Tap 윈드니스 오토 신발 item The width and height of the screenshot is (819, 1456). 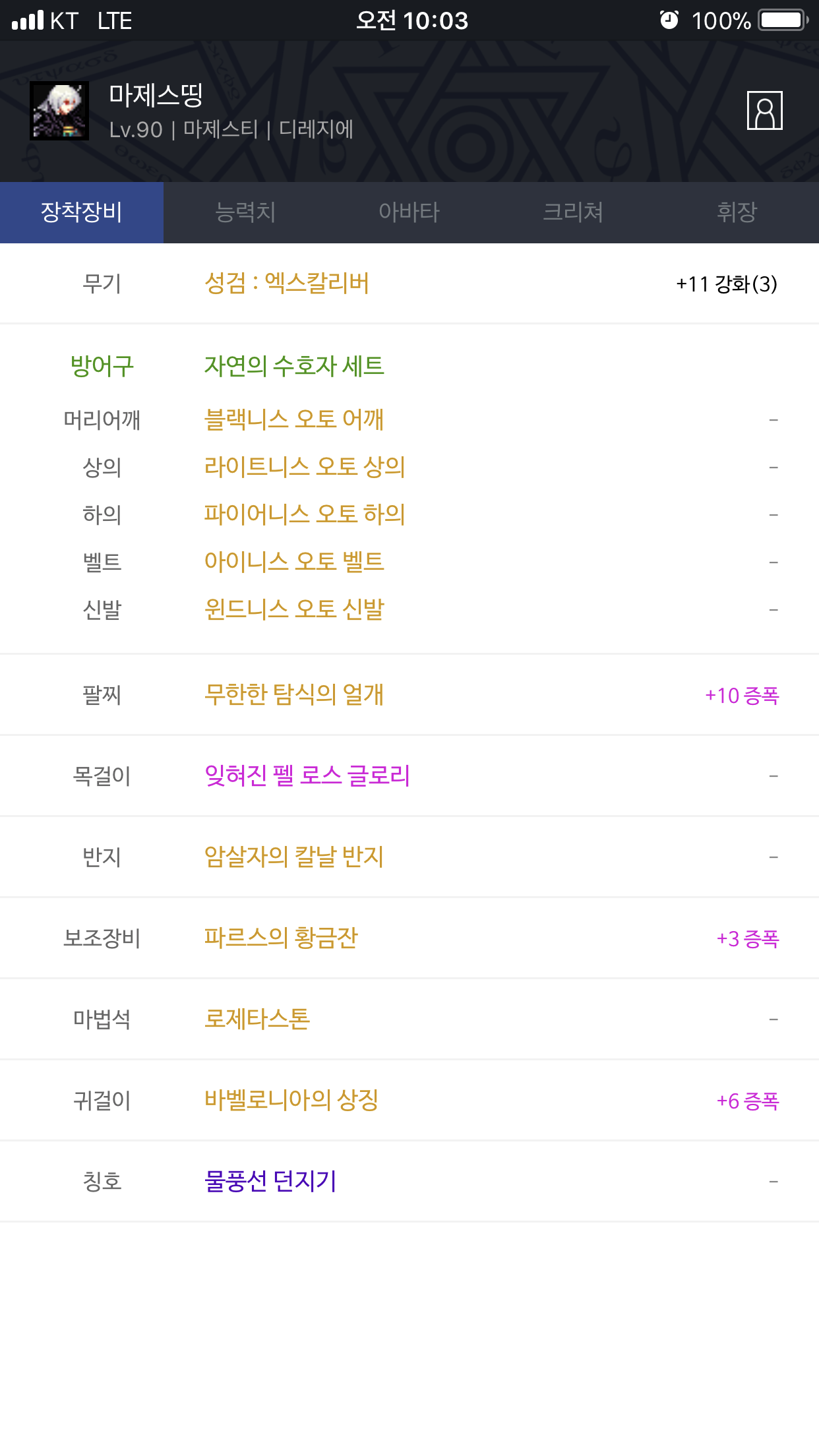[x=294, y=609]
